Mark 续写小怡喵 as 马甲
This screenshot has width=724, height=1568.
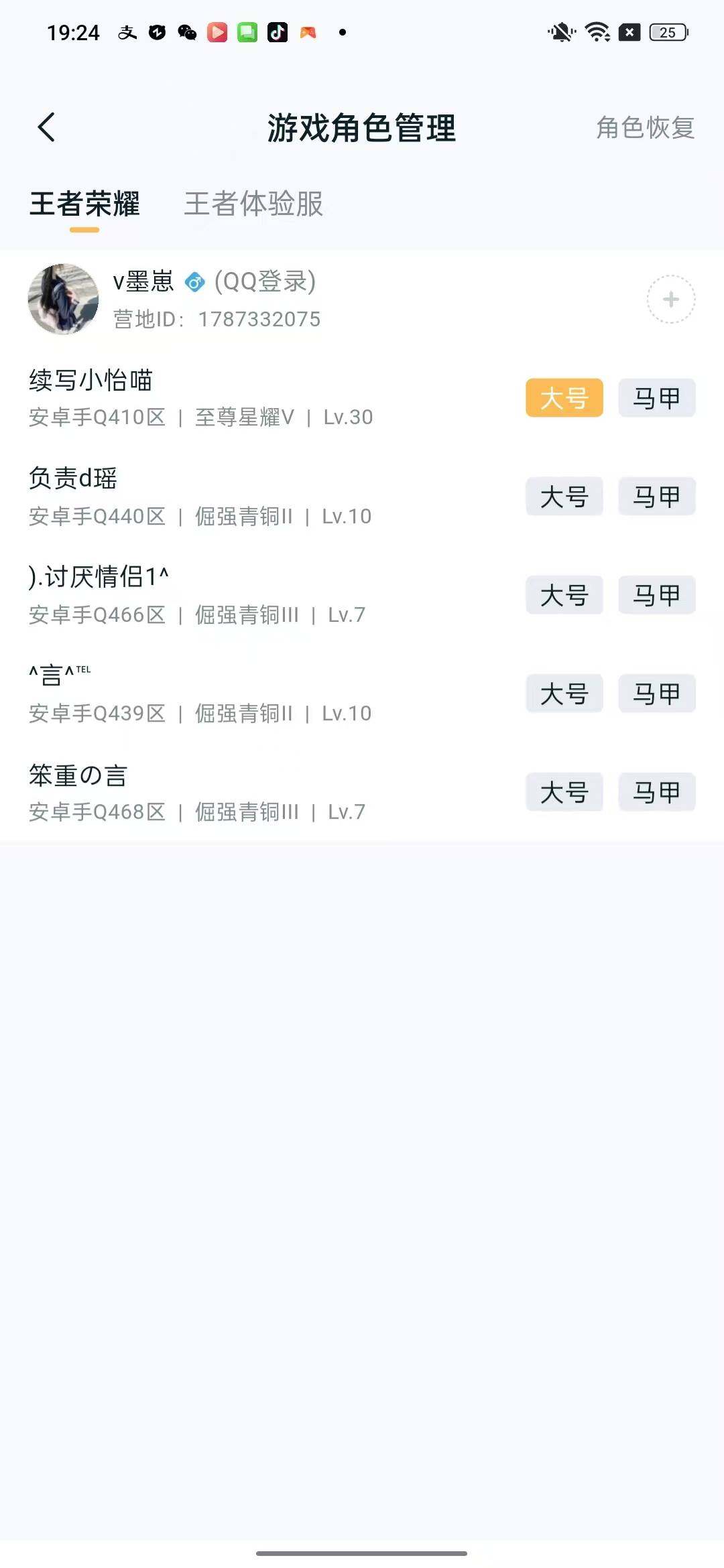tap(656, 398)
